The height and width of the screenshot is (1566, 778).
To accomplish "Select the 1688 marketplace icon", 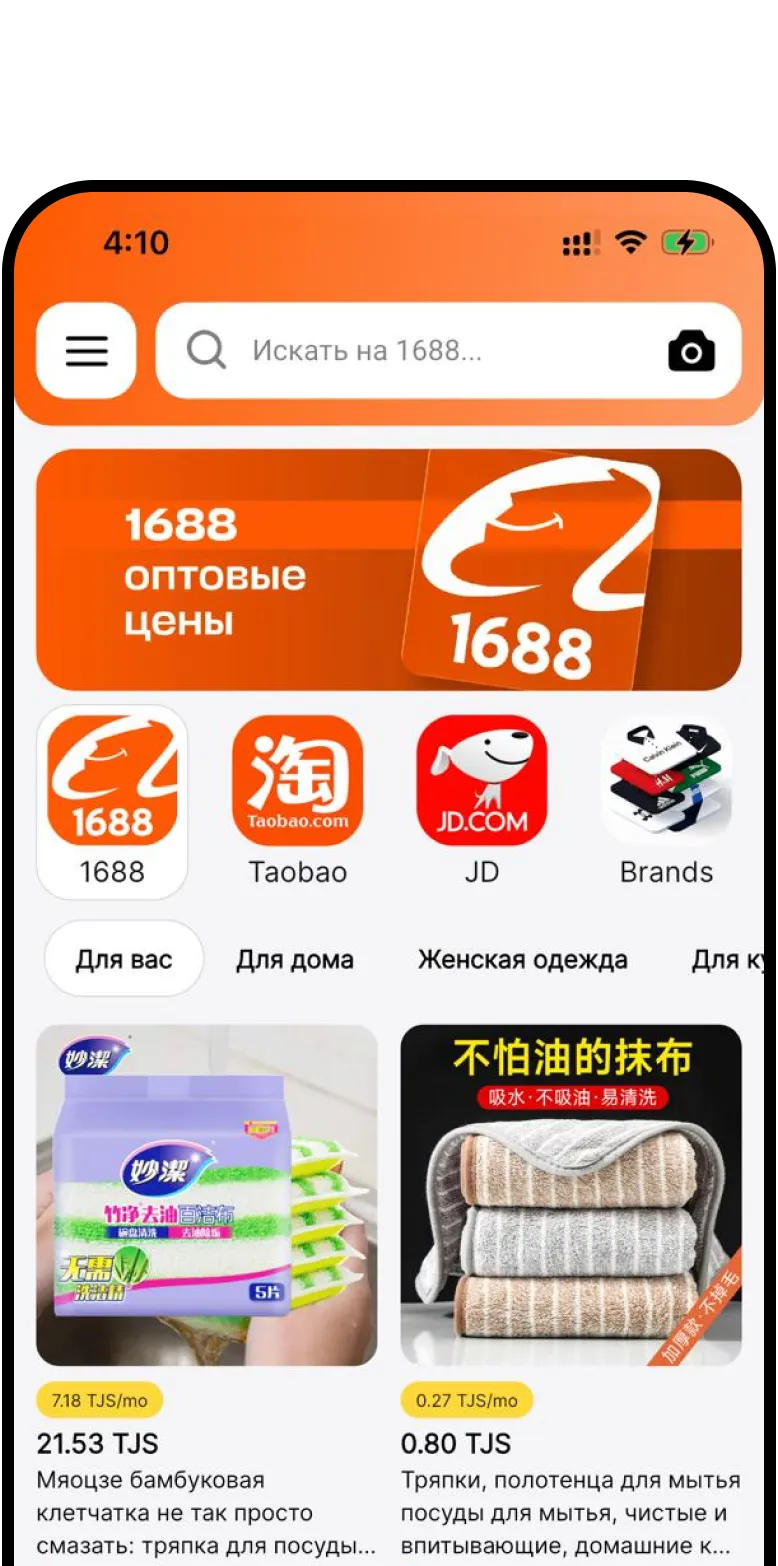I will (112, 802).
